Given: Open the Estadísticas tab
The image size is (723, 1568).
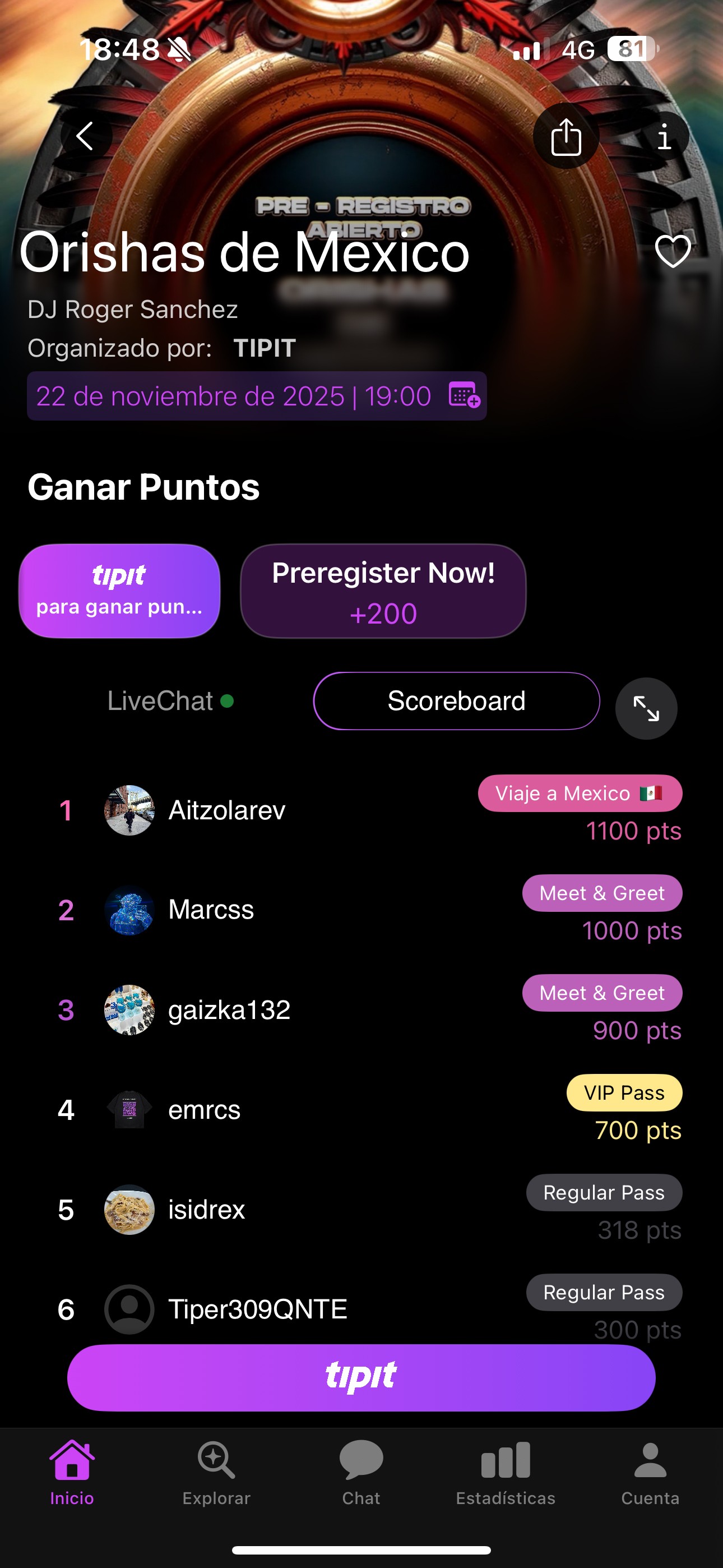Looking at the screenshot, I should click(505, 1472).
